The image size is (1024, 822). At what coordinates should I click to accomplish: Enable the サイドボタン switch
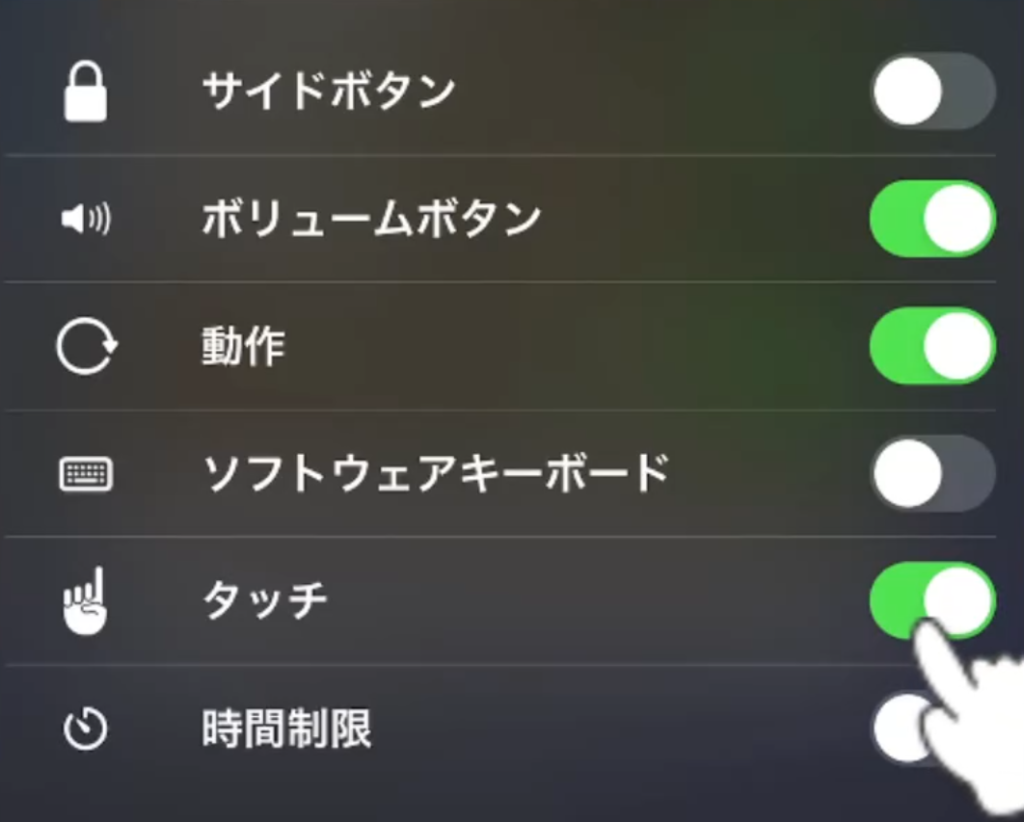point(932,91)
